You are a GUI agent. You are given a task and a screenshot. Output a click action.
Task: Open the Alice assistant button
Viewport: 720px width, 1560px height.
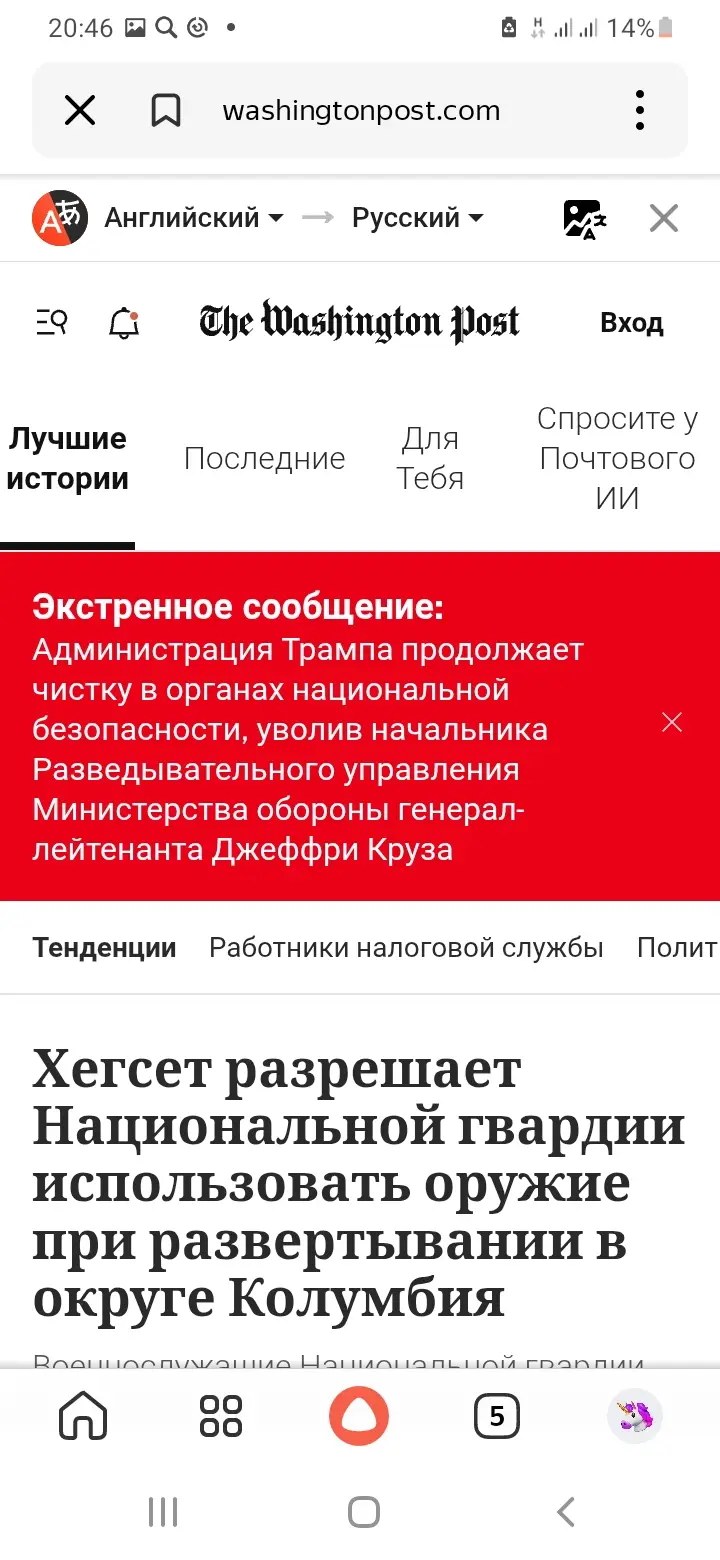click(359, 1416)
